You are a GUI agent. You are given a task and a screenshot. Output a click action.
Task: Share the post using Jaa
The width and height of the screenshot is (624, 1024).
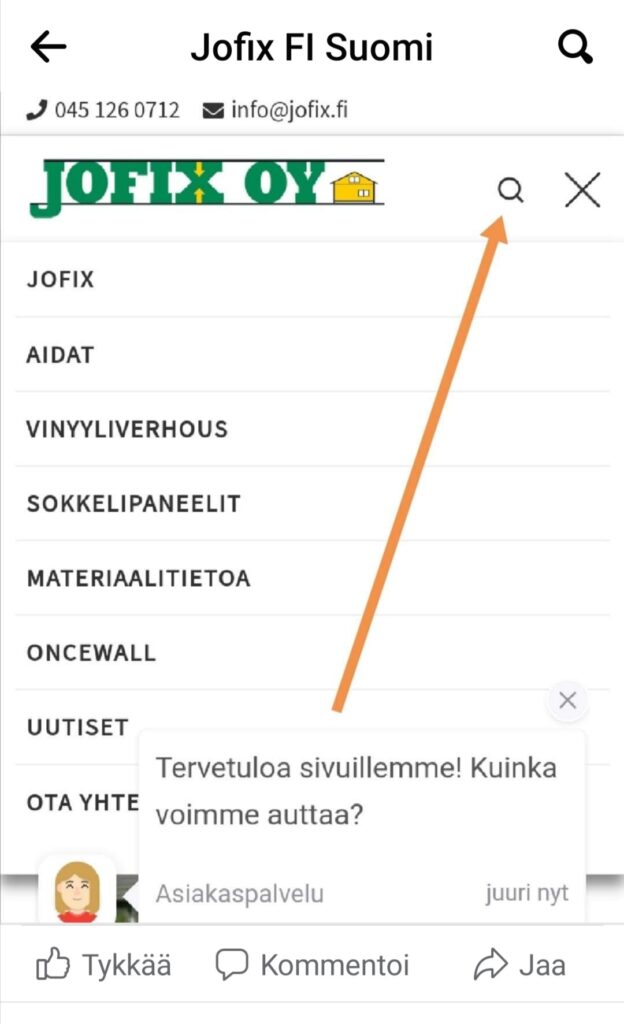(520, 965)
